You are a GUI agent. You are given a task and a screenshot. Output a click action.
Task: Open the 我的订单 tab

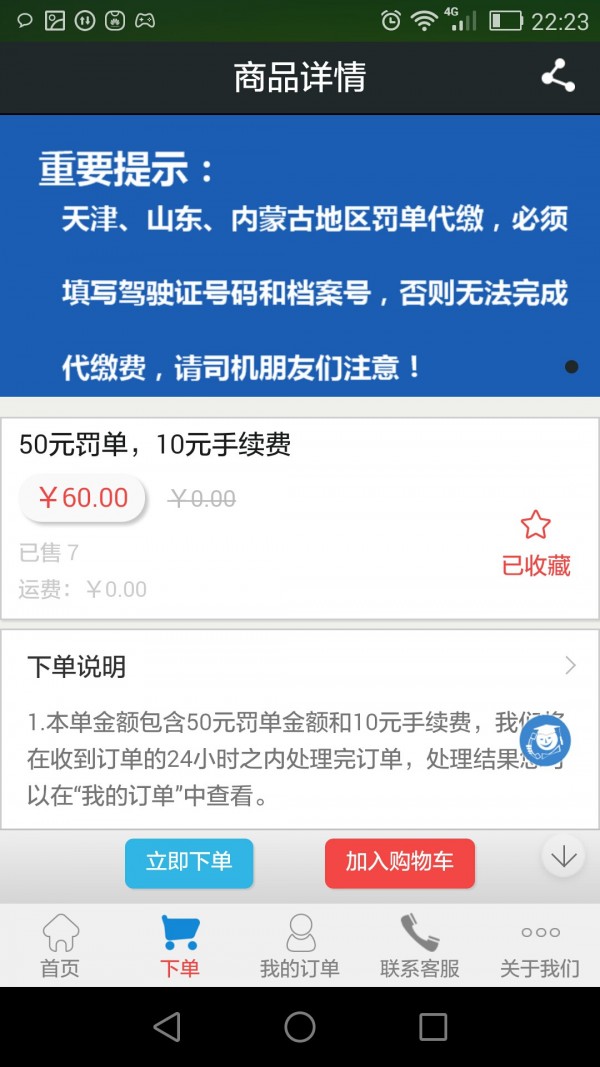point(299,945)
